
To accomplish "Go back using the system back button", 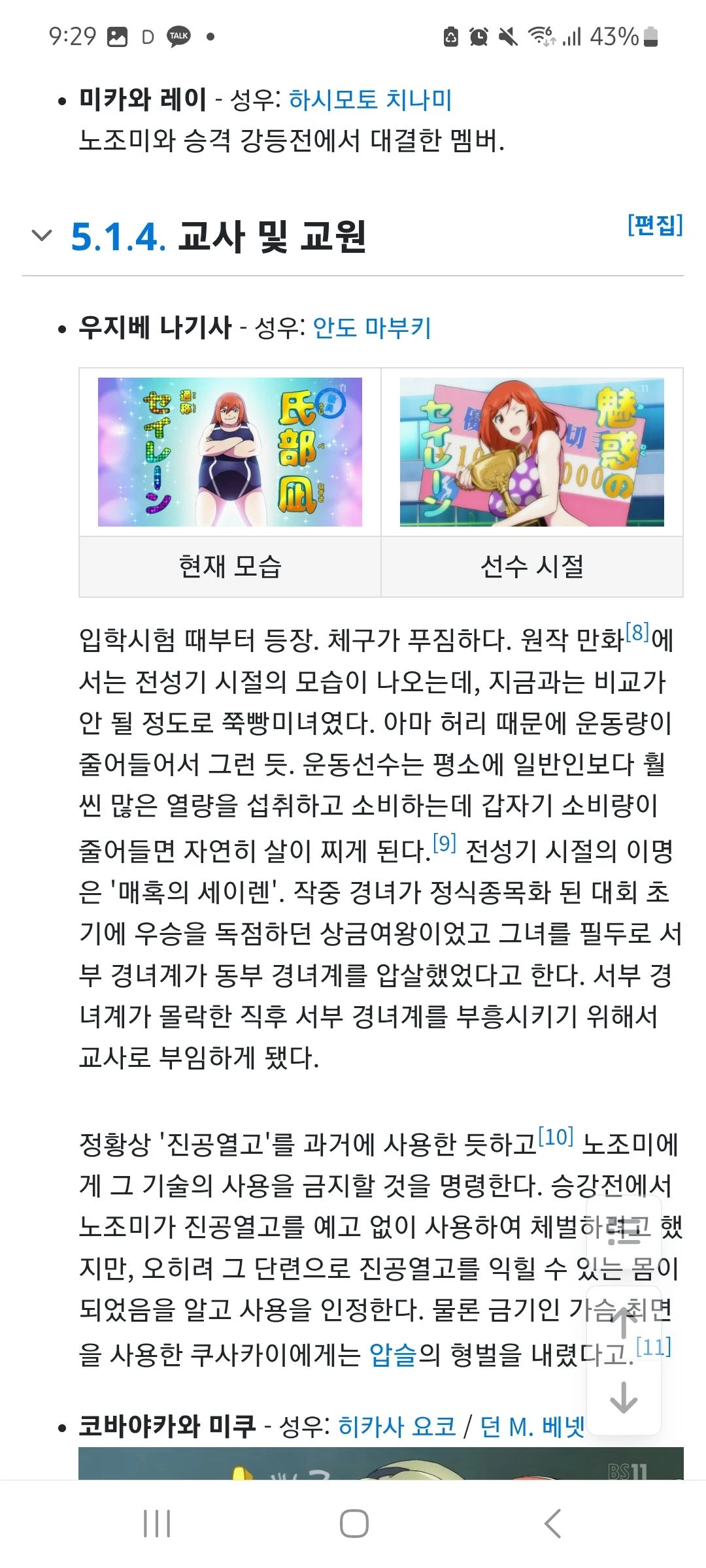I will pos(552,1524).
